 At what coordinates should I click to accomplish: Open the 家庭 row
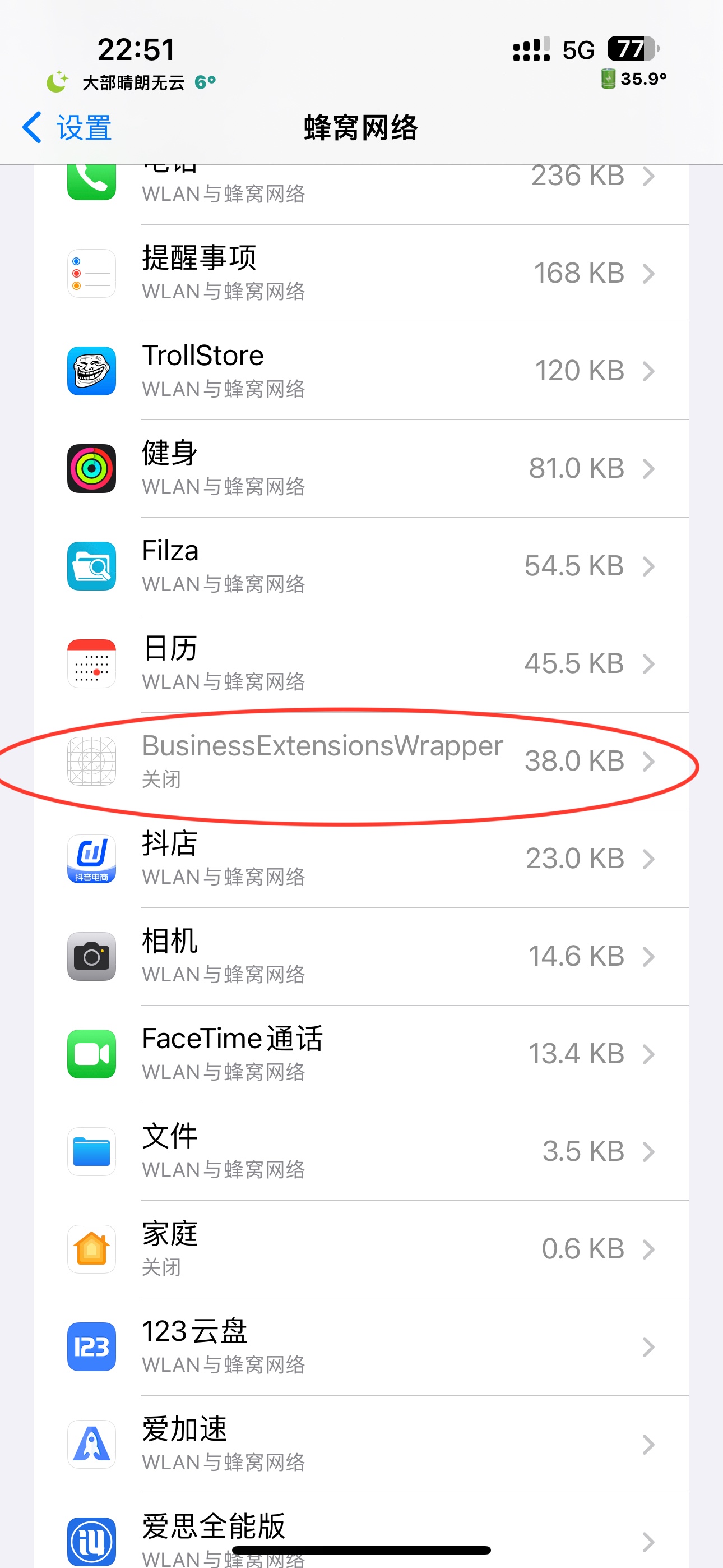click(361, 1249)
